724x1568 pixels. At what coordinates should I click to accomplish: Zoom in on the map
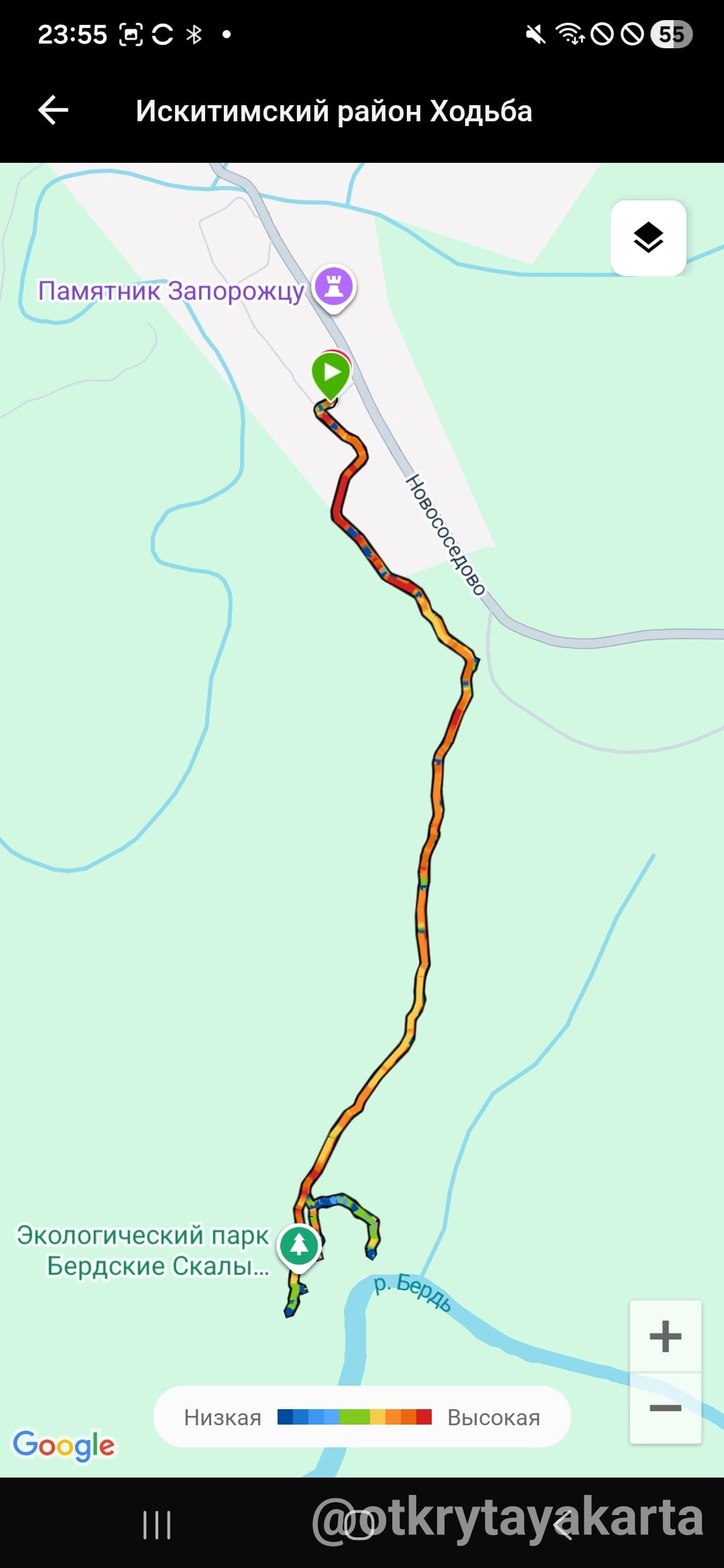(x=665, y=1337)
